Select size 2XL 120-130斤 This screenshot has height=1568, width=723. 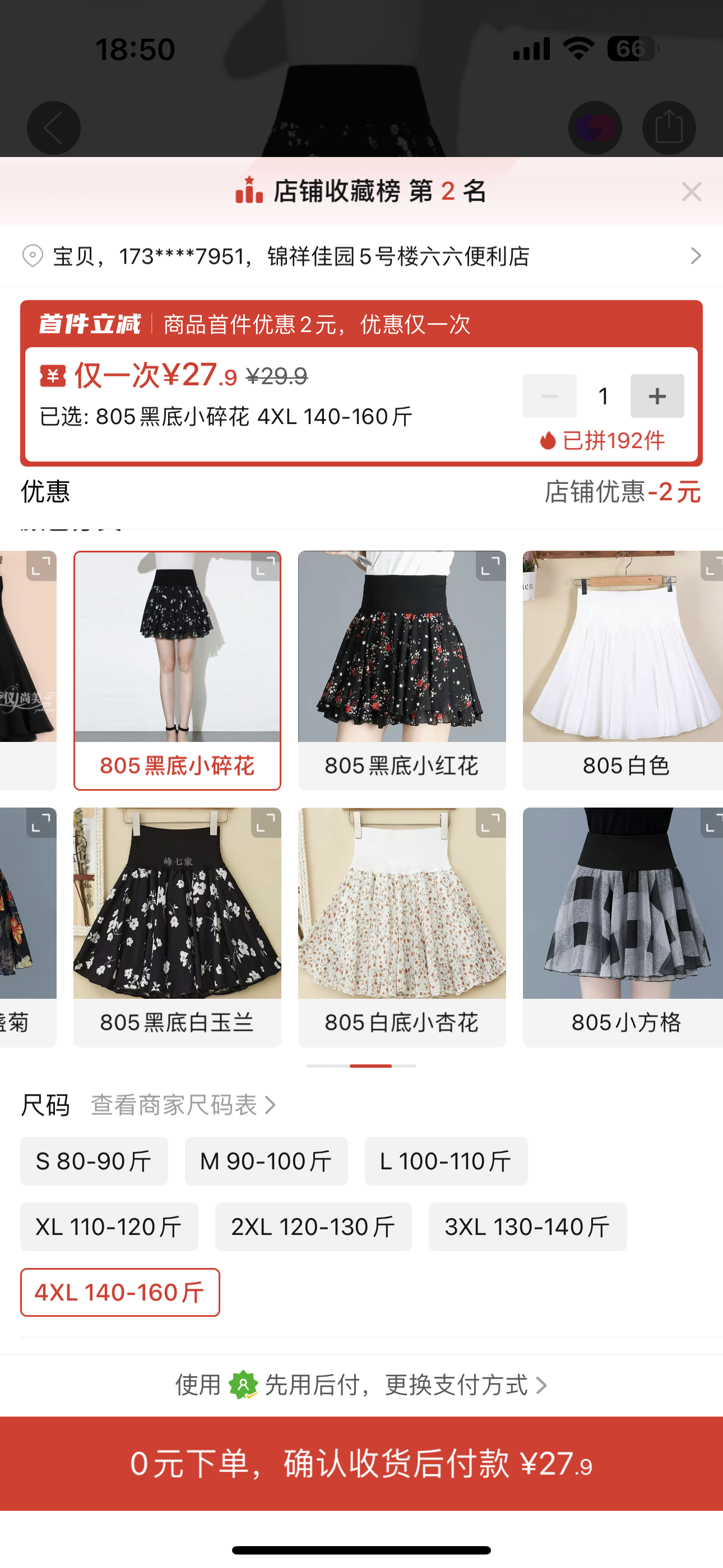click(313, 1226)
